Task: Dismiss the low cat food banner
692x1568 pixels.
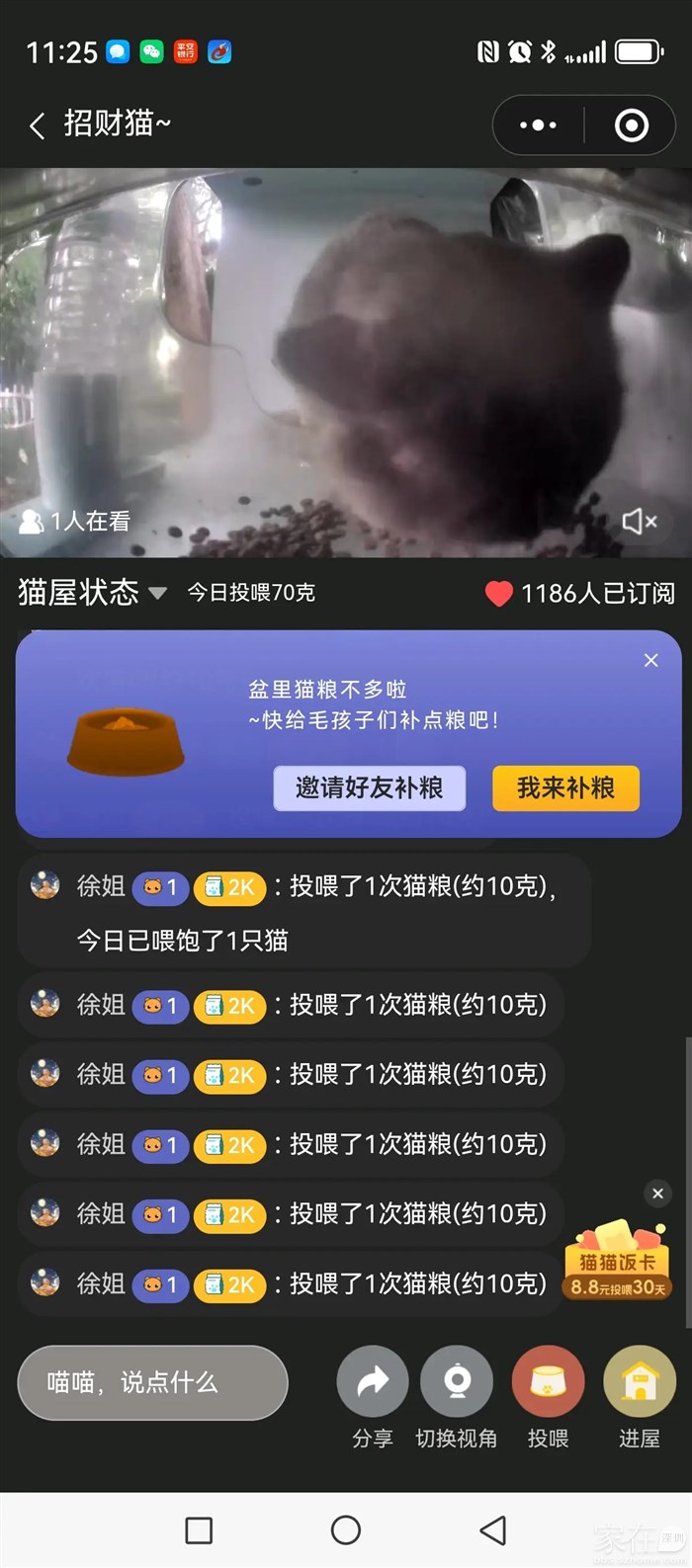Action: [x=650, y=660]
